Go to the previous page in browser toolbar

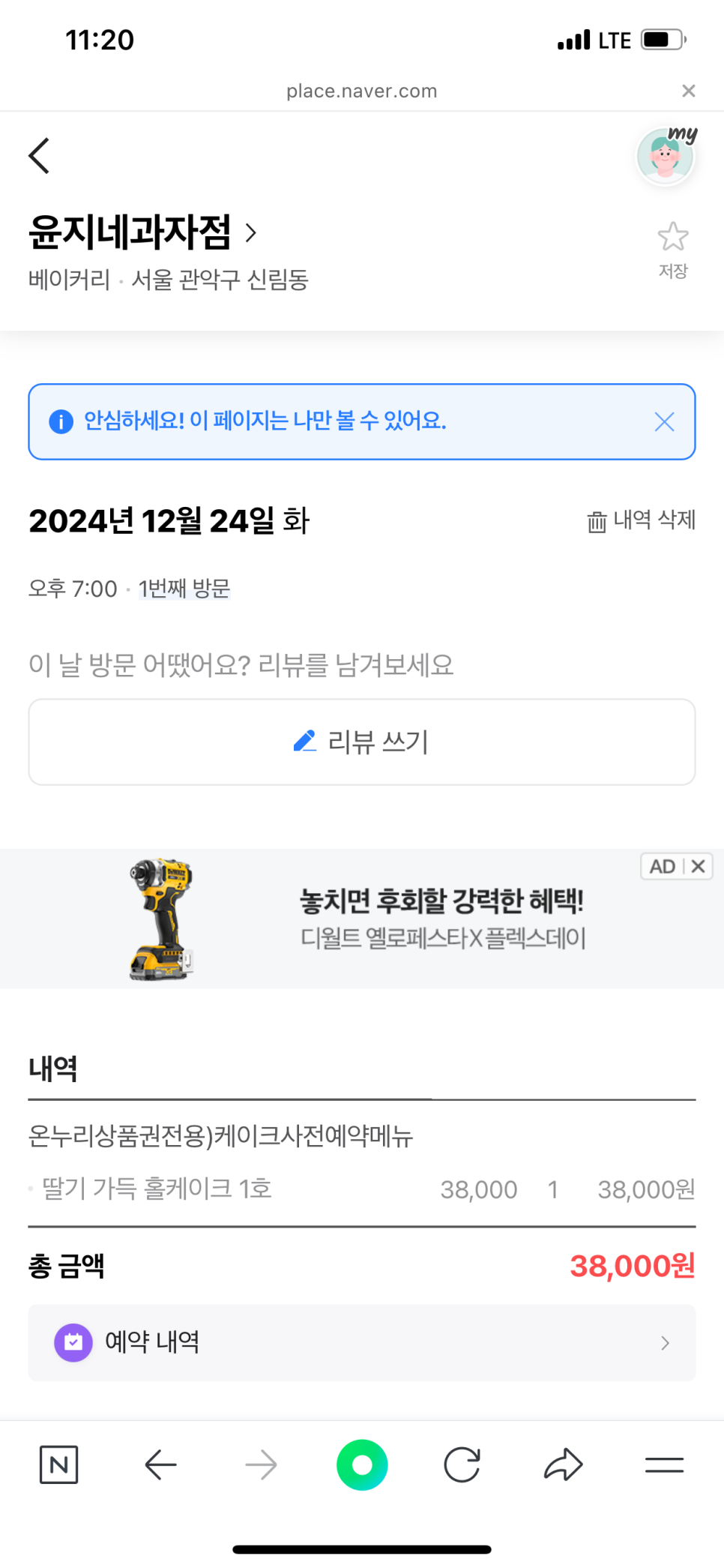point(160,1465)
